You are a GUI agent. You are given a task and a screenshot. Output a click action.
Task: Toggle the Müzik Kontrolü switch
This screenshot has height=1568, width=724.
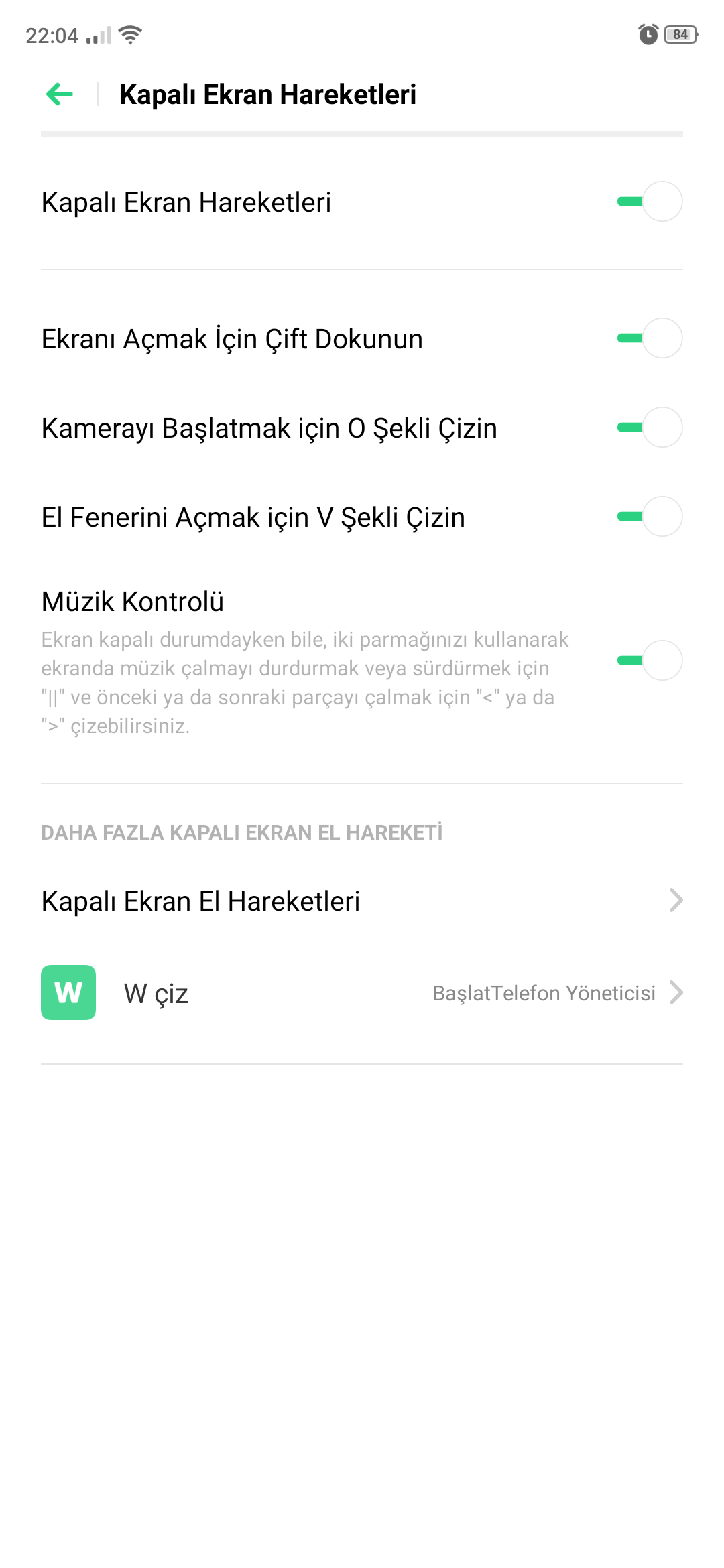[x=650, y=661]
